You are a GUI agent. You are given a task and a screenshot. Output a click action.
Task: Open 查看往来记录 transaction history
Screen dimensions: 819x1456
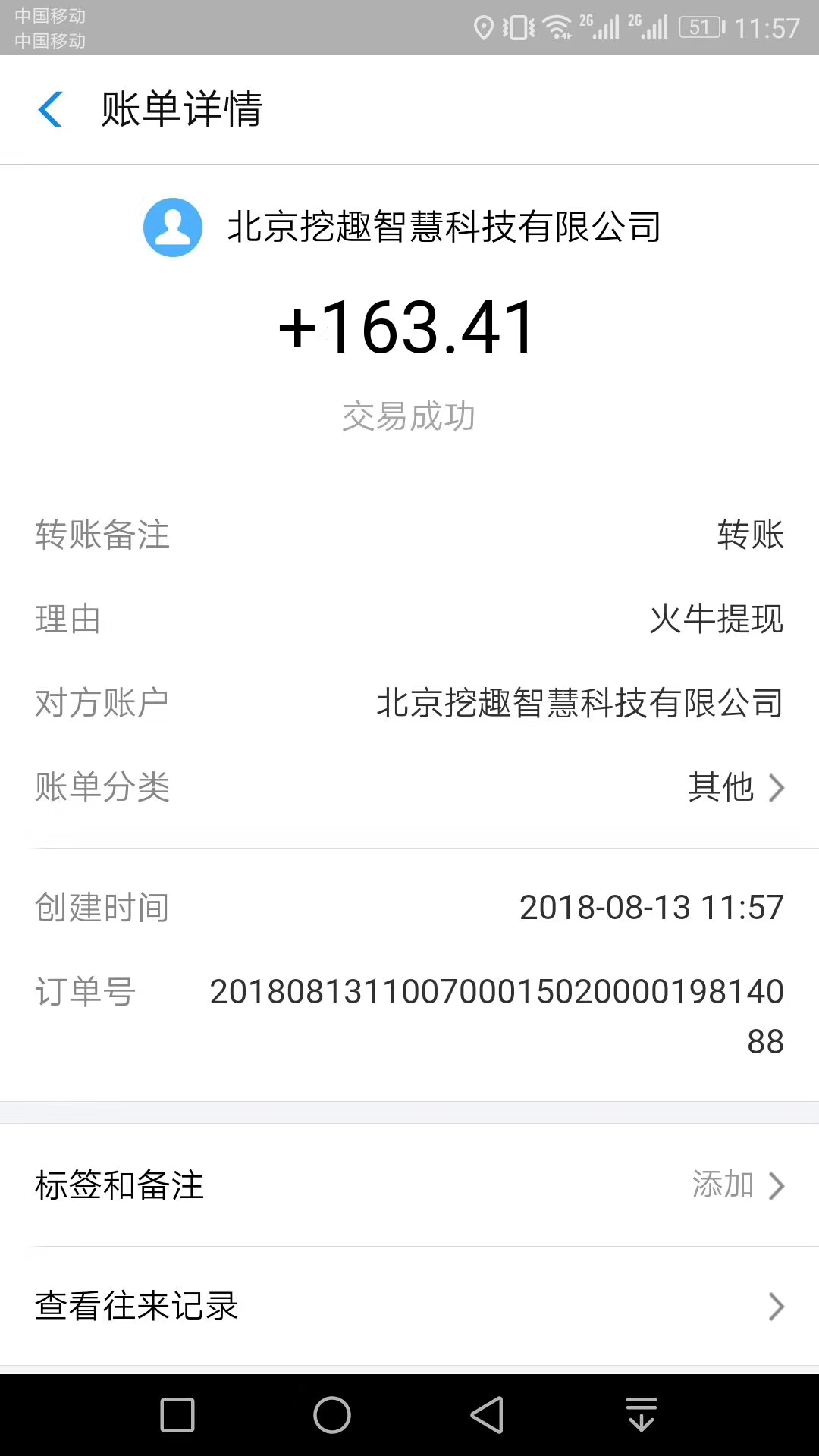(409, 1307)
